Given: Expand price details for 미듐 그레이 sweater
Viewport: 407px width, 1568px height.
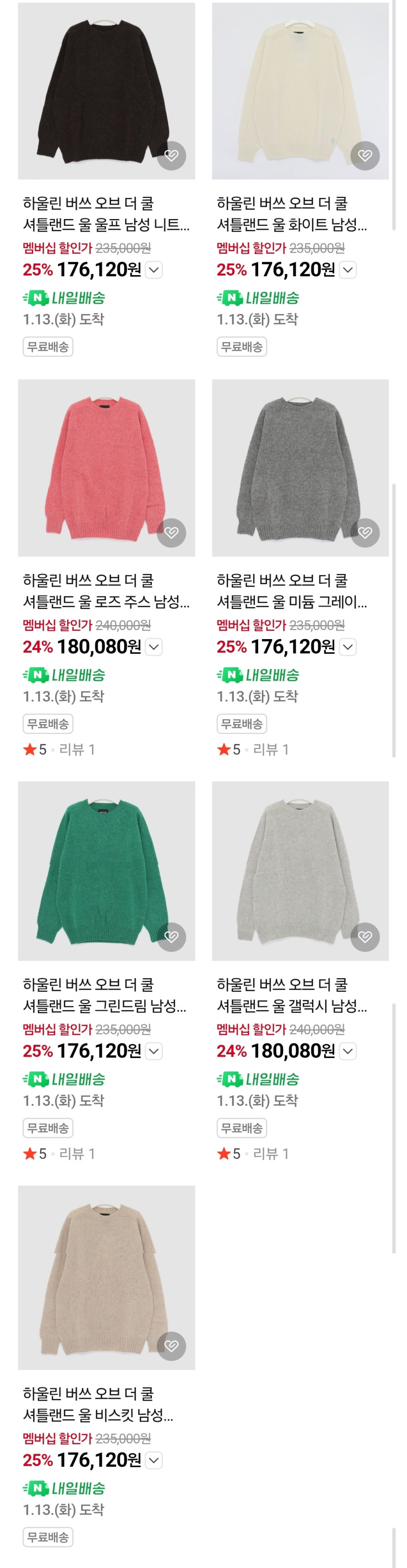Looking at the screenshot, I should point(348,647).
